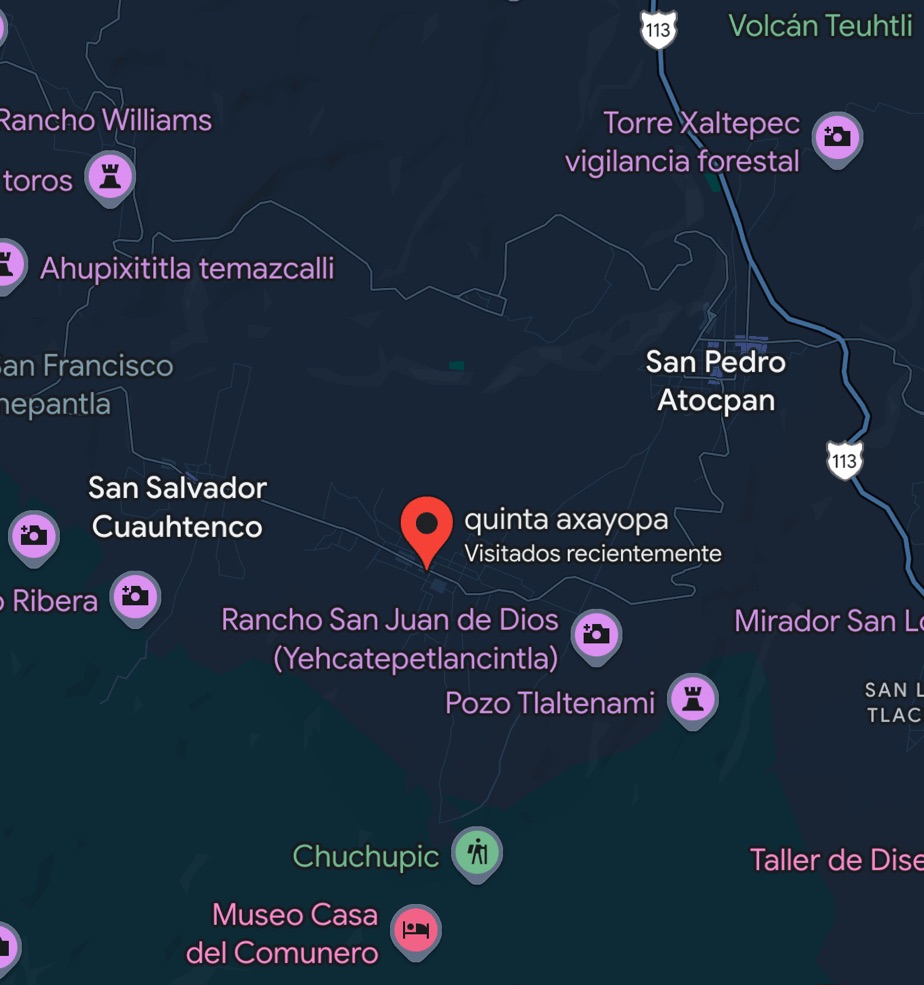Open the toros landmark marker

pos(109,177)
